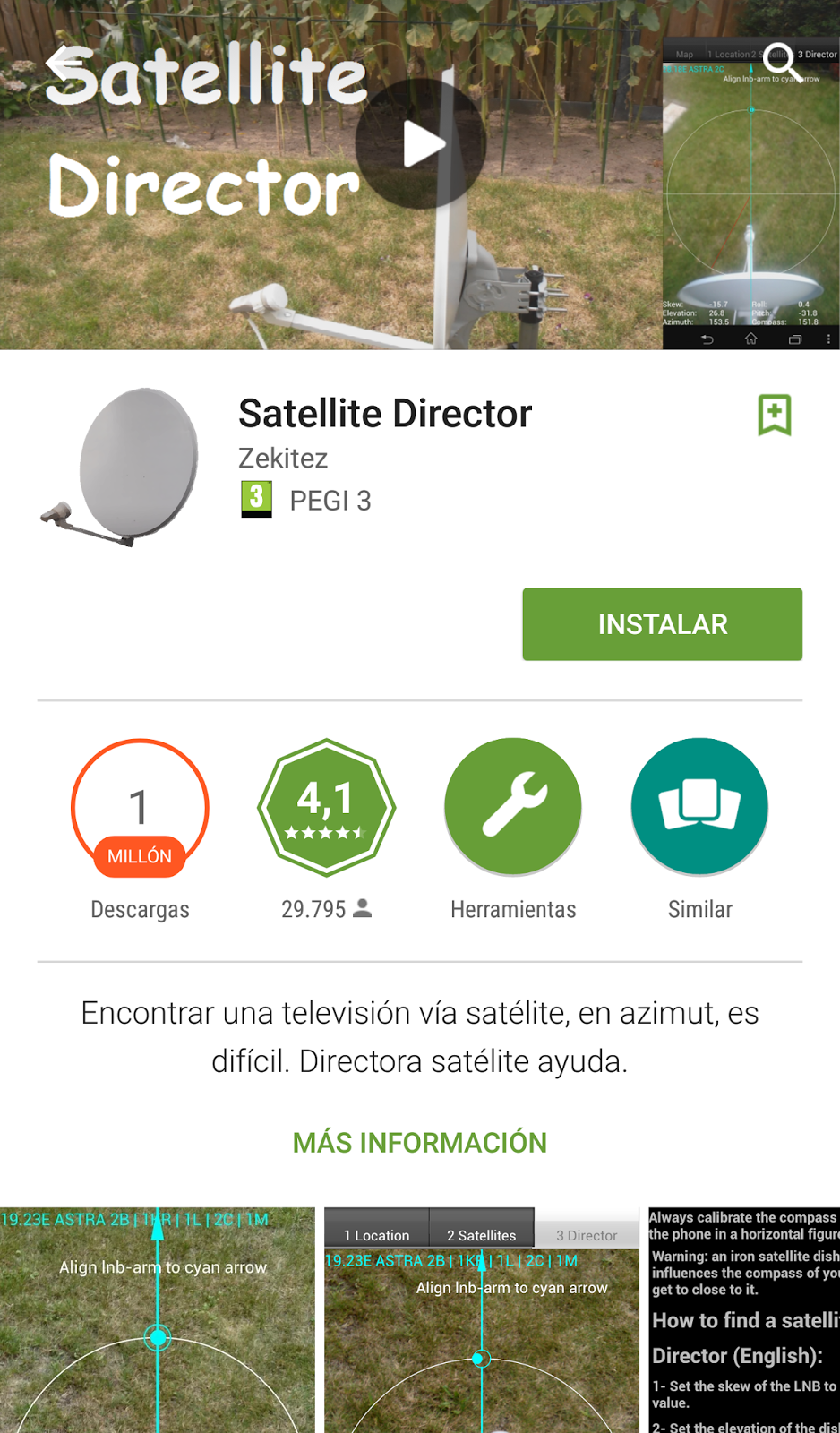
Task: View the 4,1 rating and reviews
Action: [326, 808]
